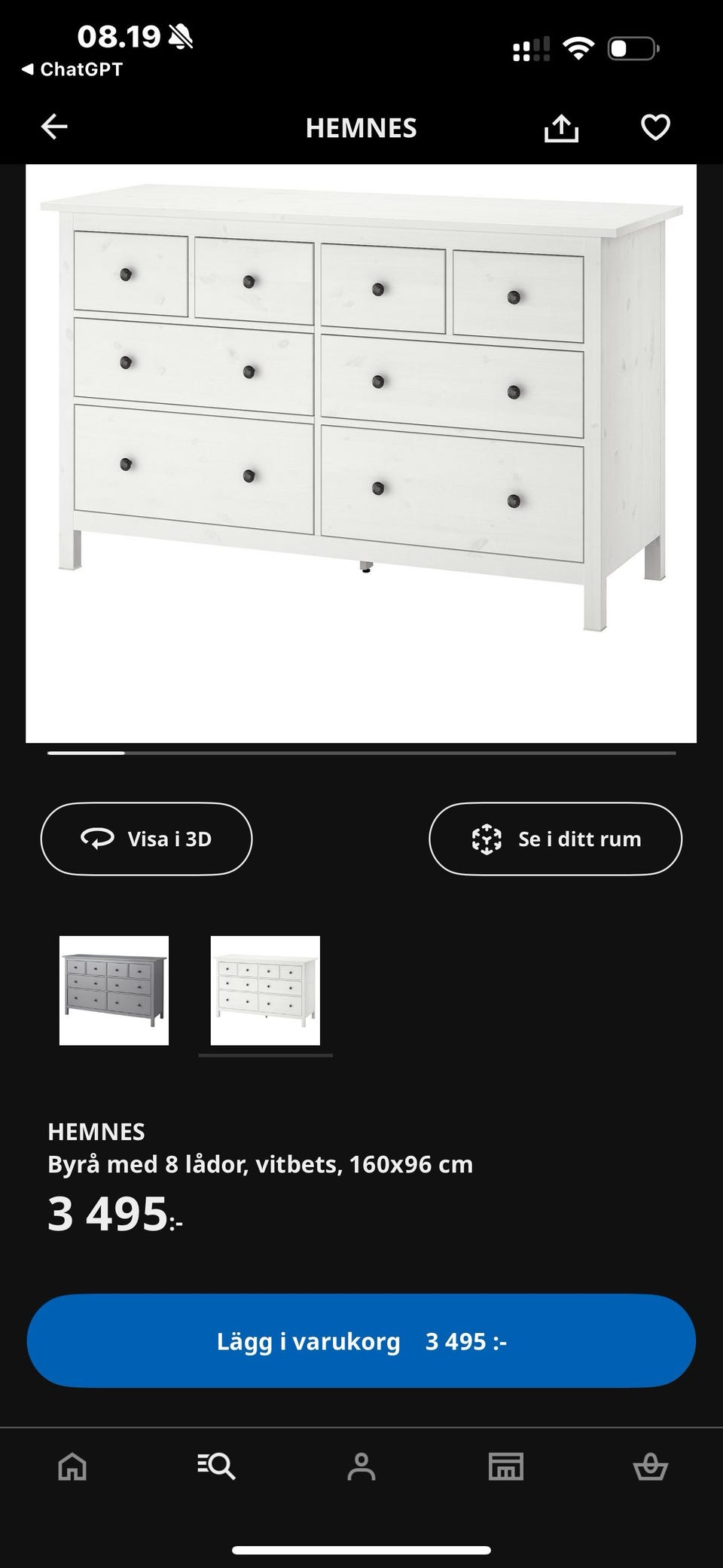
Task: Tap the image carousel progress bar
Action: coord(361,751)
